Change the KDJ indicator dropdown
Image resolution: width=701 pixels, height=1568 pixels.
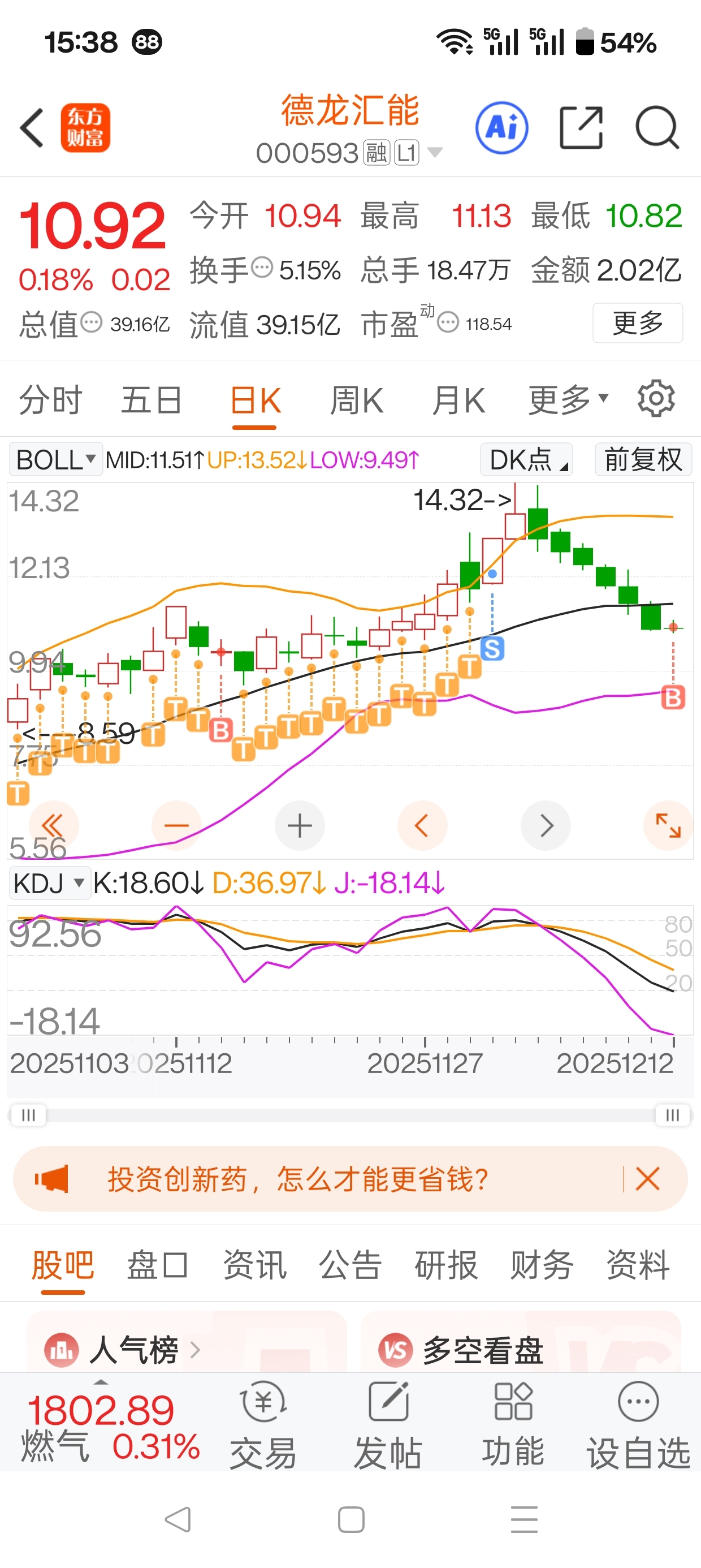(50, 882)
